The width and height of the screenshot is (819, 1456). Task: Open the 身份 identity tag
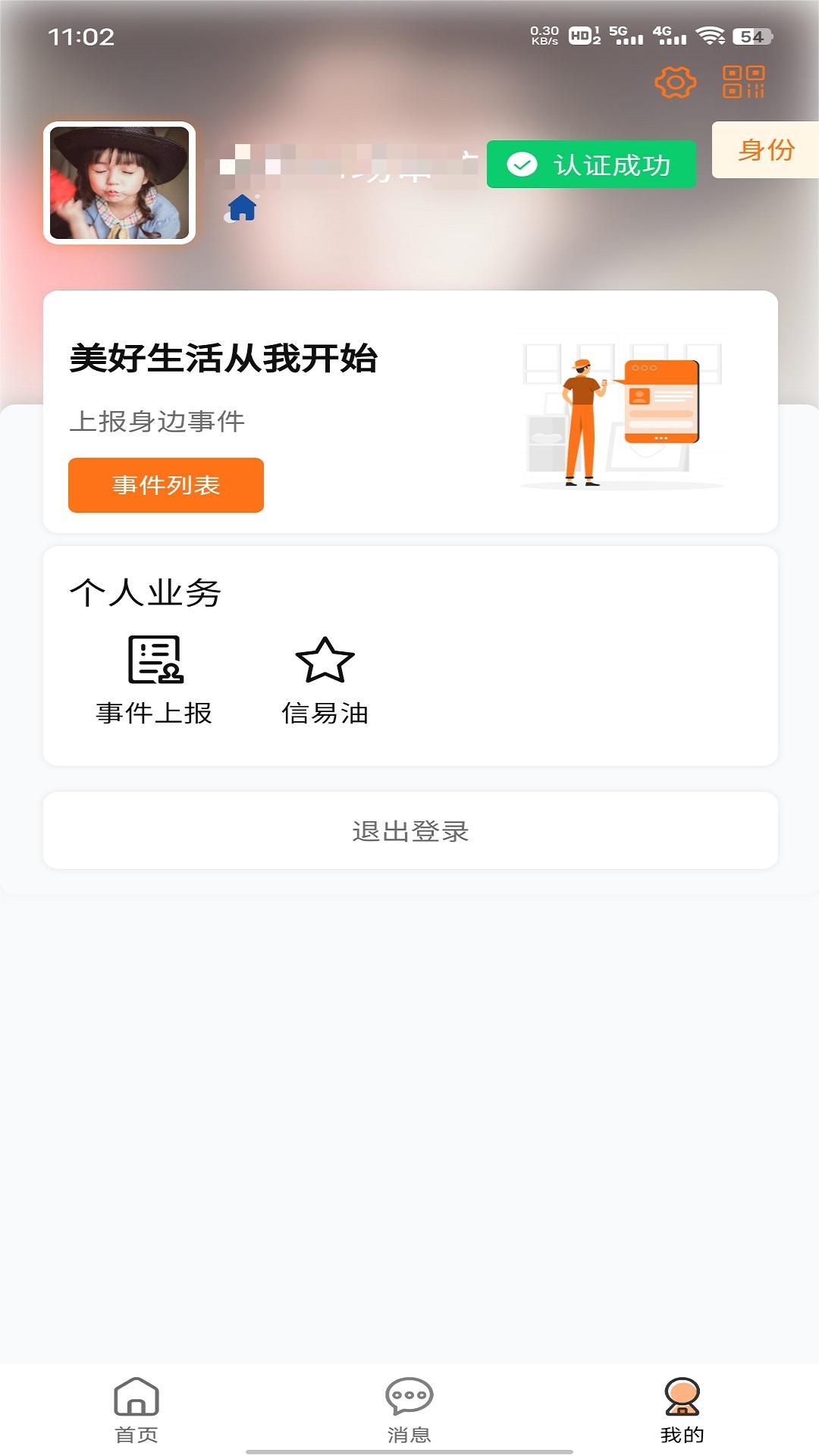(766, 150)
